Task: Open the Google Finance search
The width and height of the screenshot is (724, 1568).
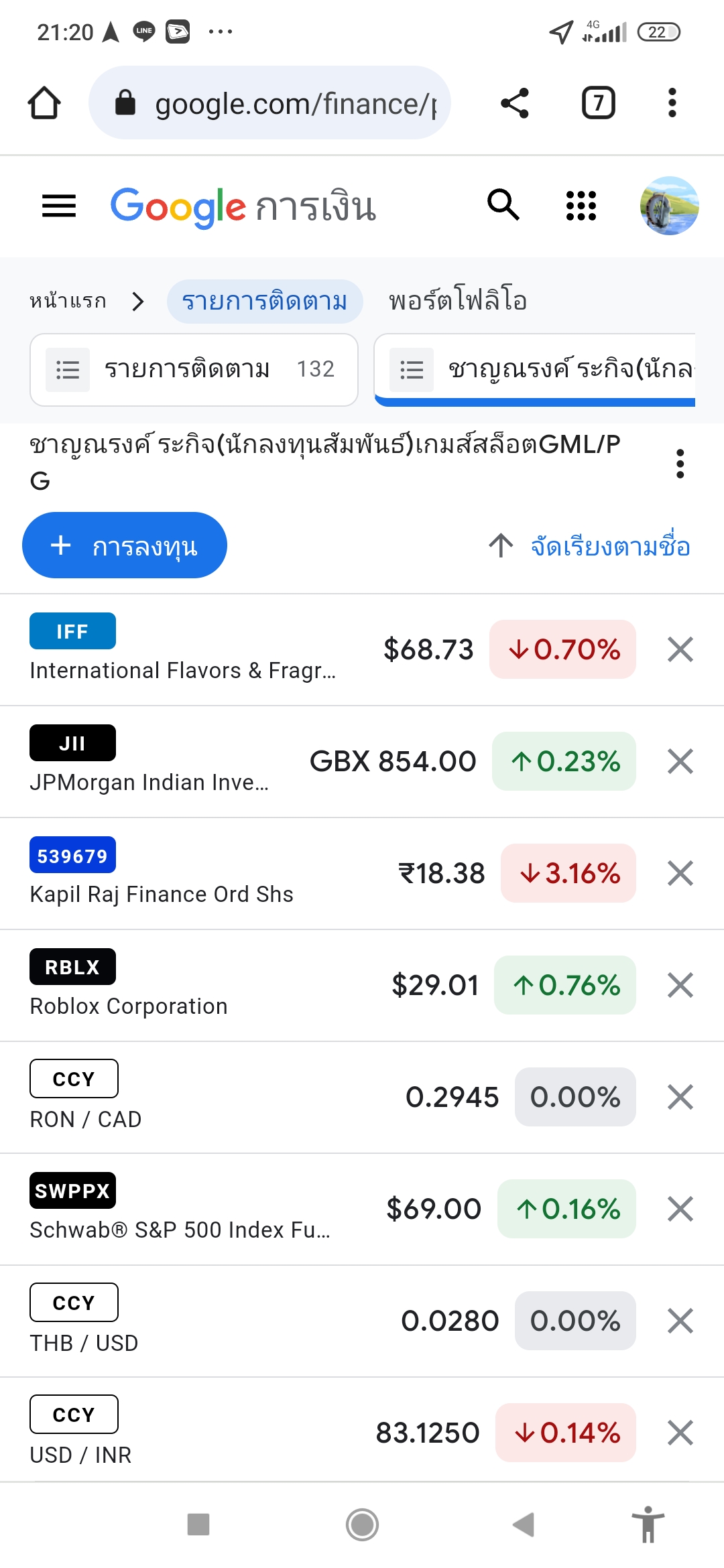Action: tap(503, 206)
